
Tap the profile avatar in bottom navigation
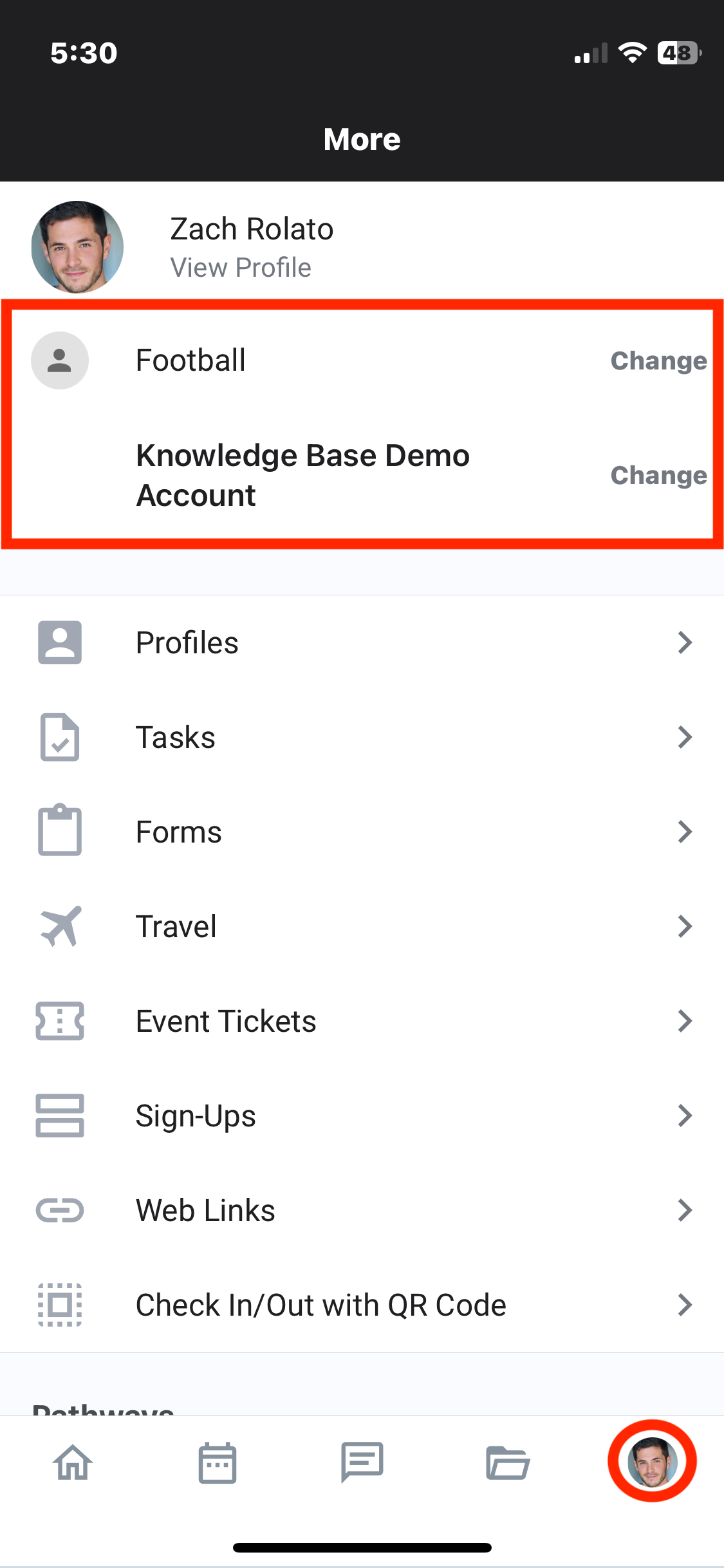coord(652,1463)
